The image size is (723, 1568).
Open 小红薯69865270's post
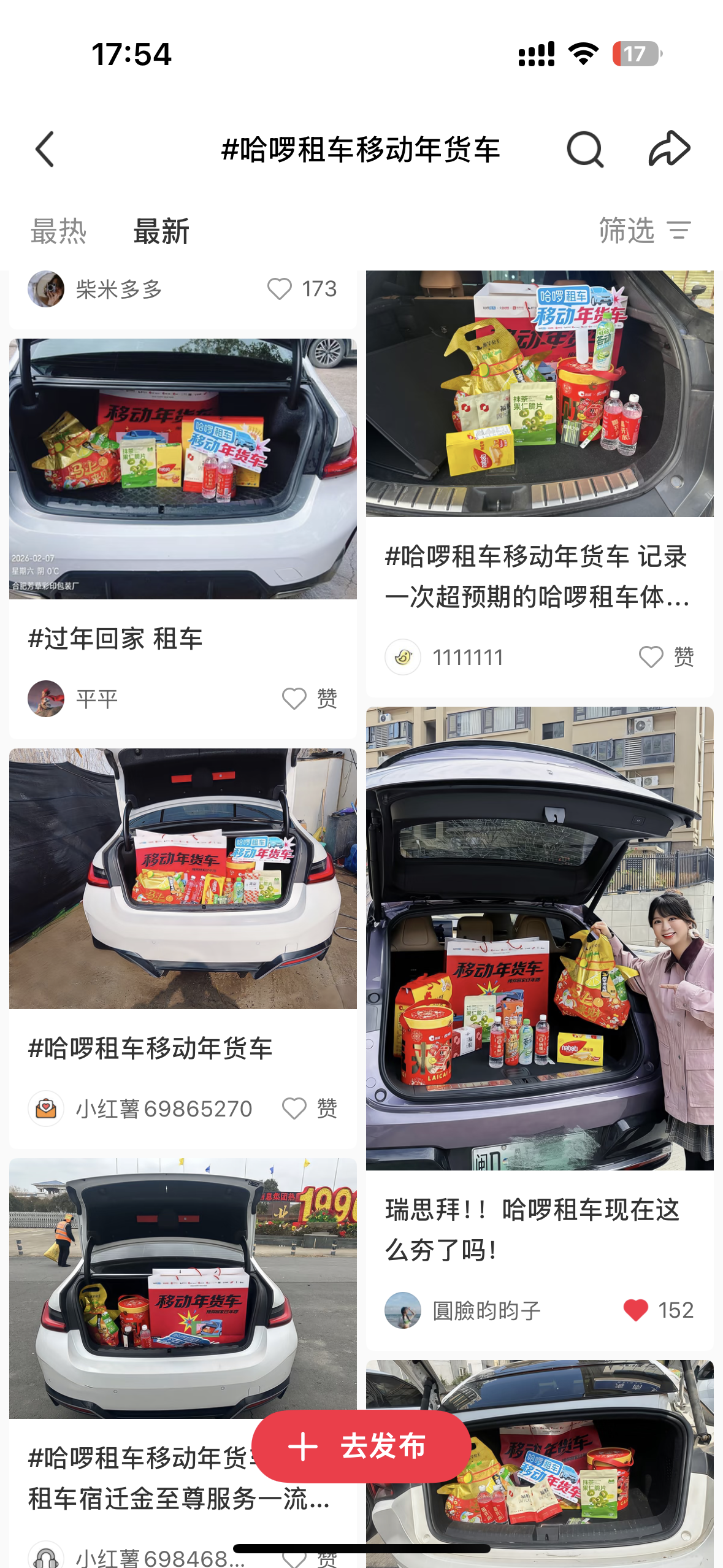183,878
